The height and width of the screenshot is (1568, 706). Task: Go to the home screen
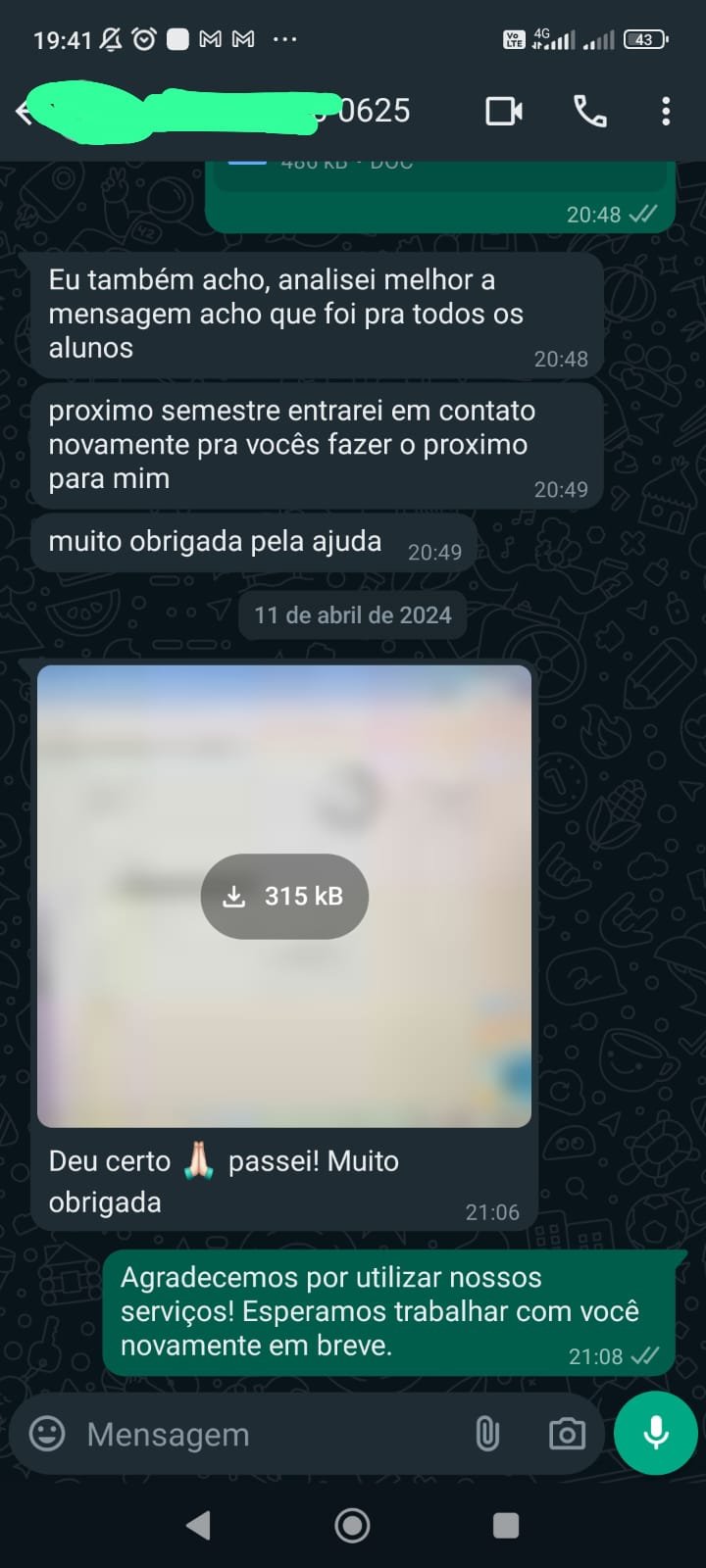pyautogui.click(x=353, y=1525)
